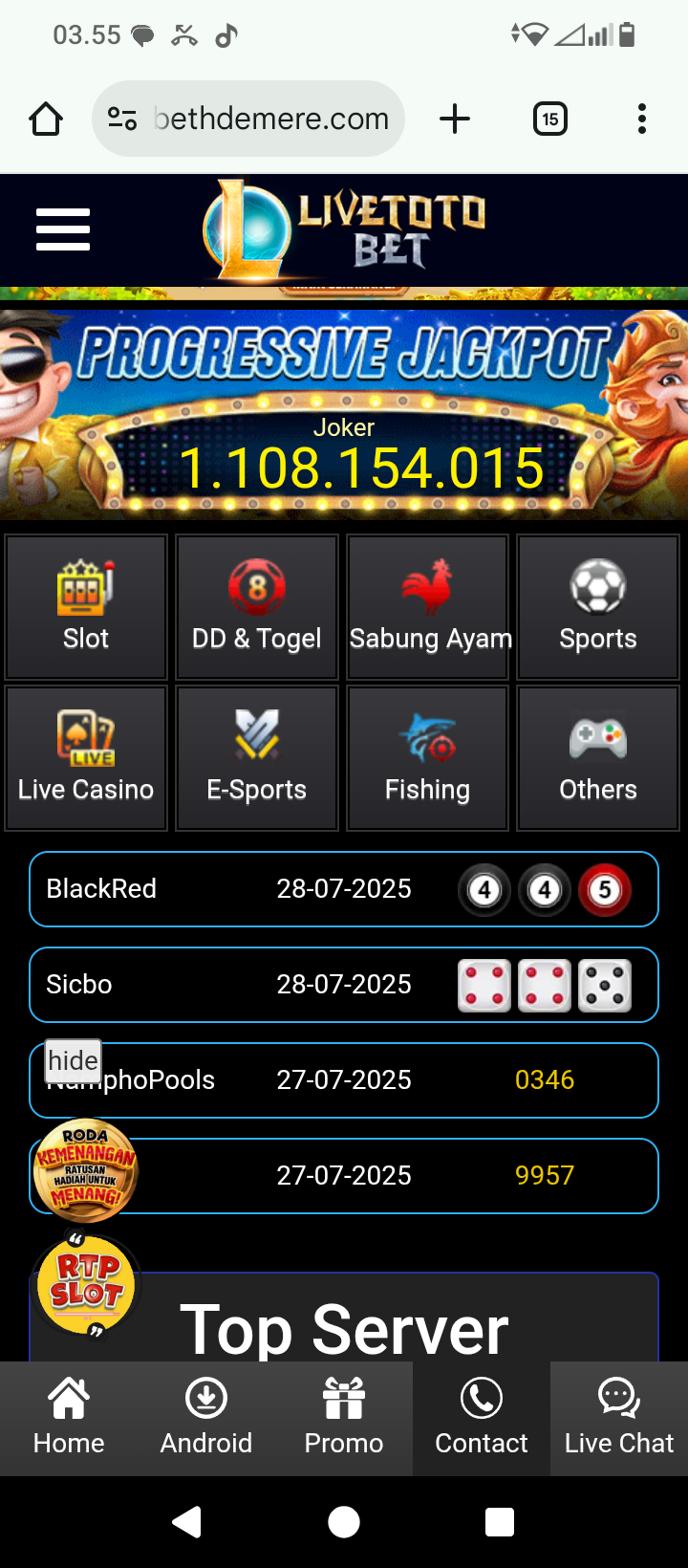Start a Live Chat session
This screenshot has width=688, height=1568.
619,1418
